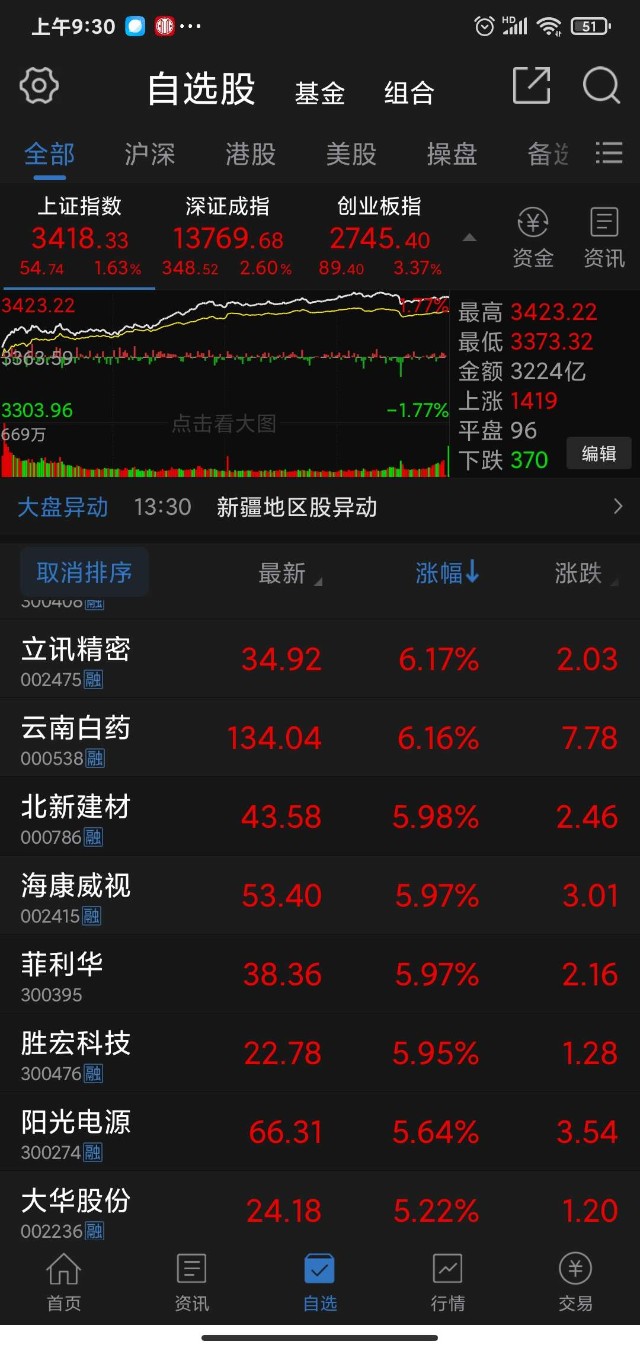Go to the 交易 bottom tab

[576, 1281]
